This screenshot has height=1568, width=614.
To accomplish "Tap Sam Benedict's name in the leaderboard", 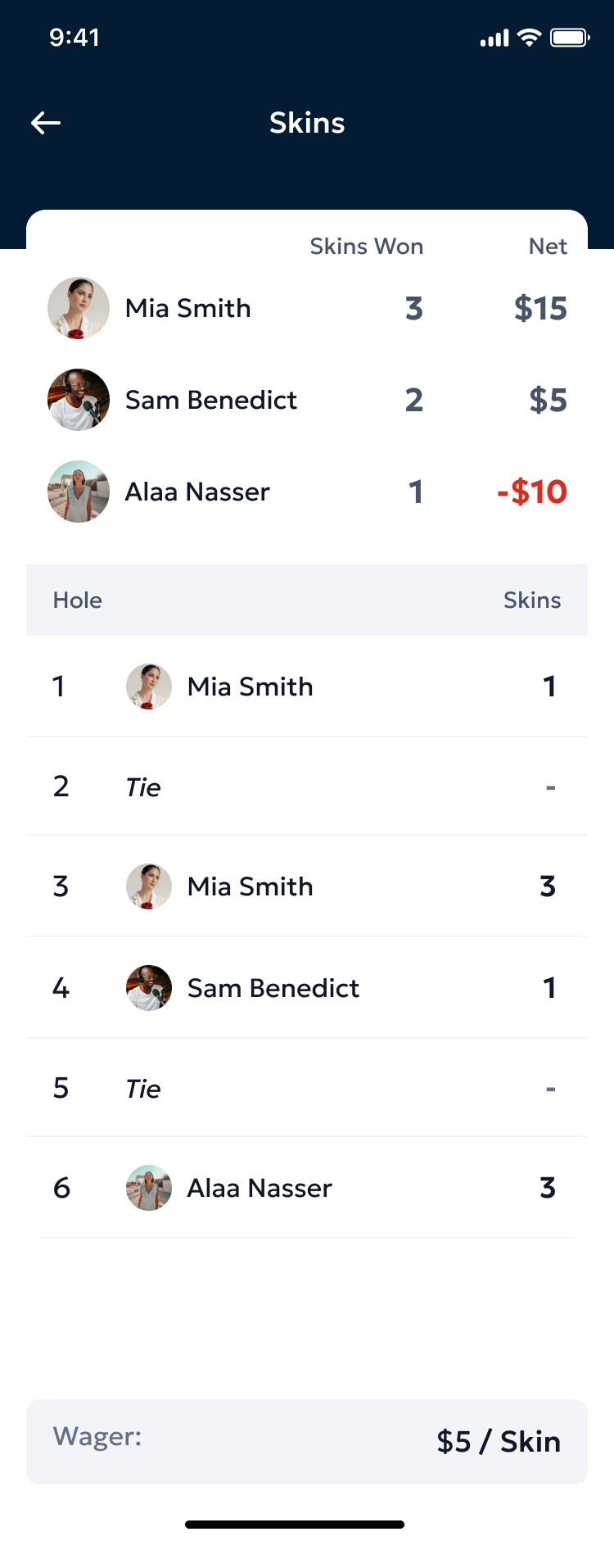I will click(x=210, y=400).
